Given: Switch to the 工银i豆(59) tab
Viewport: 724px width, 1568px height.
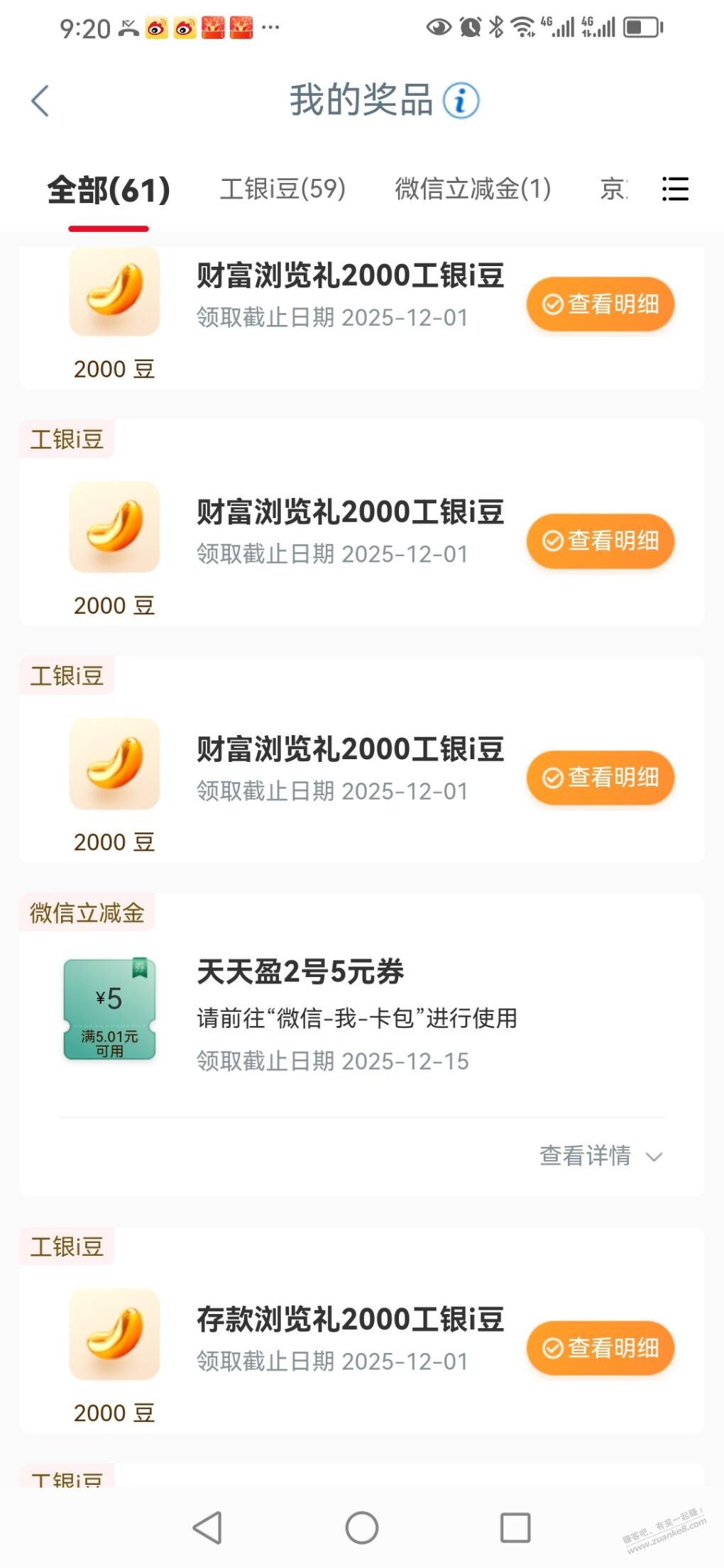Looking at the screenshot, I should [x=283, y=189].
